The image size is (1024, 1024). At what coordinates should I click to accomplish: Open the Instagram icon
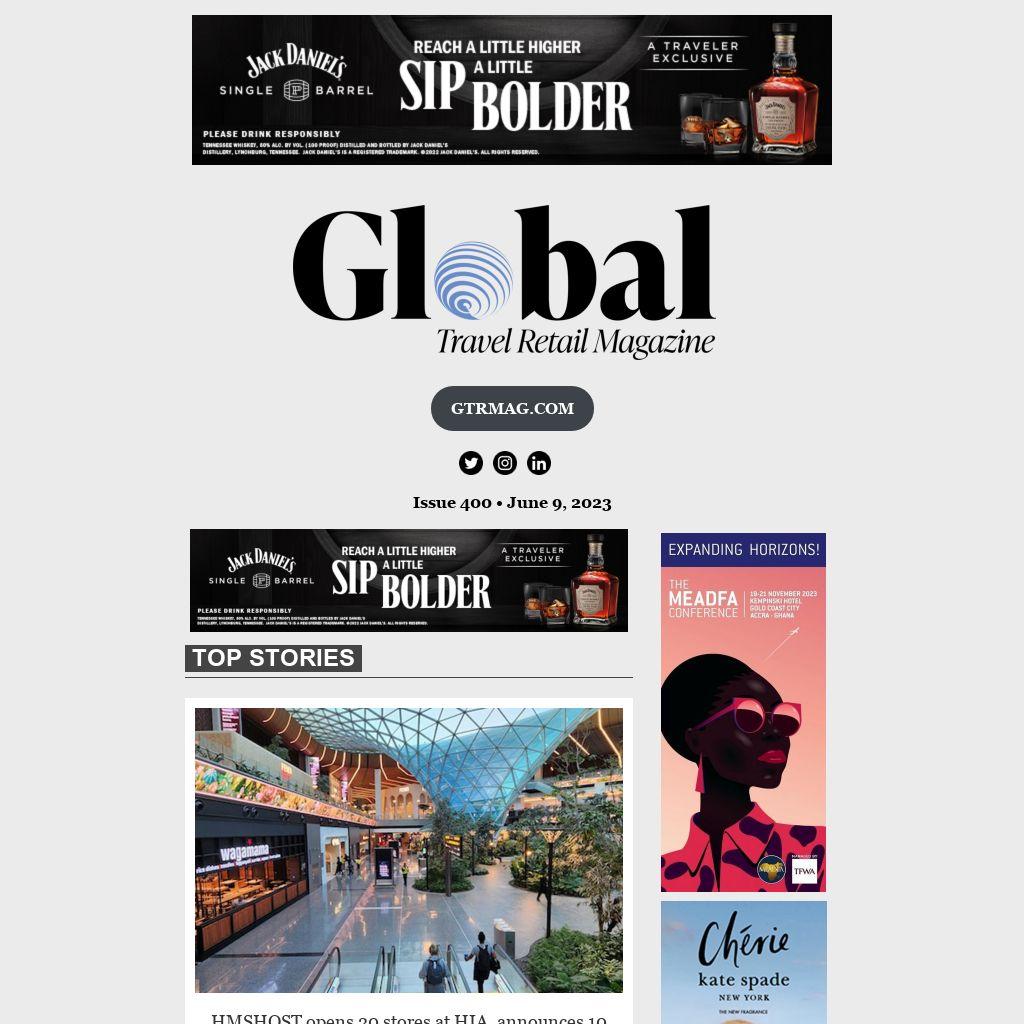[x=505, y=463]
